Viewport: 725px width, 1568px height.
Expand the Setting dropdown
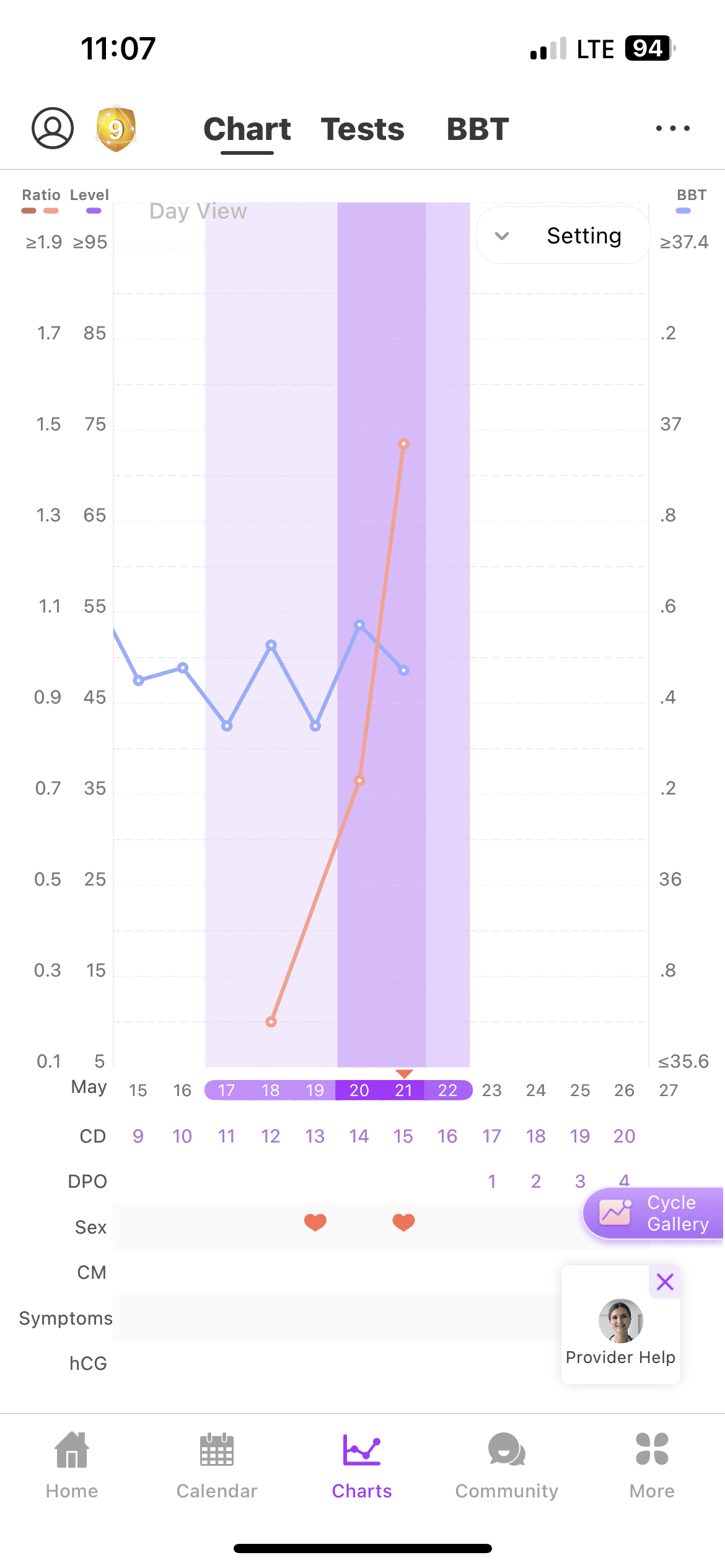[x=563, y=236]
